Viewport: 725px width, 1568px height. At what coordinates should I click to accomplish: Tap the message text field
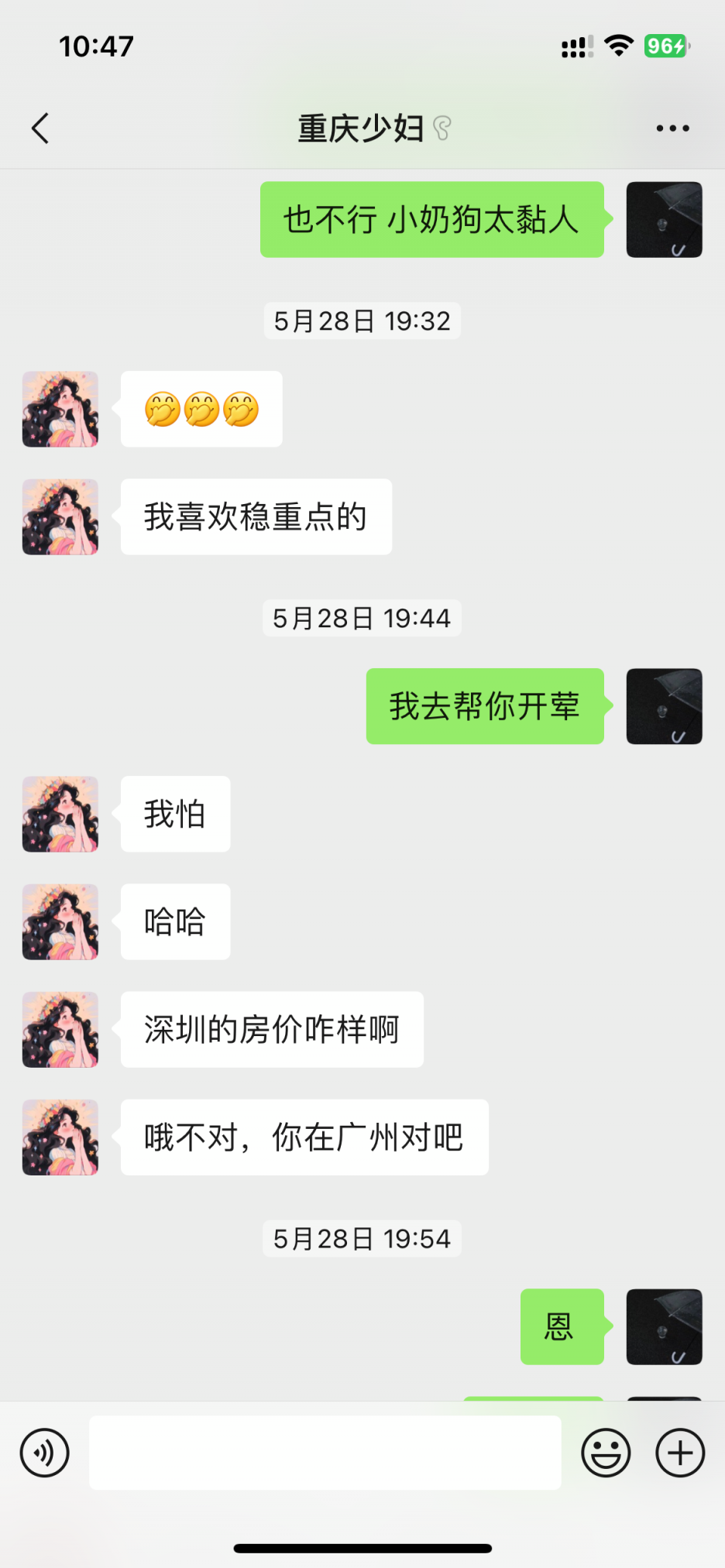[325, 1453]
